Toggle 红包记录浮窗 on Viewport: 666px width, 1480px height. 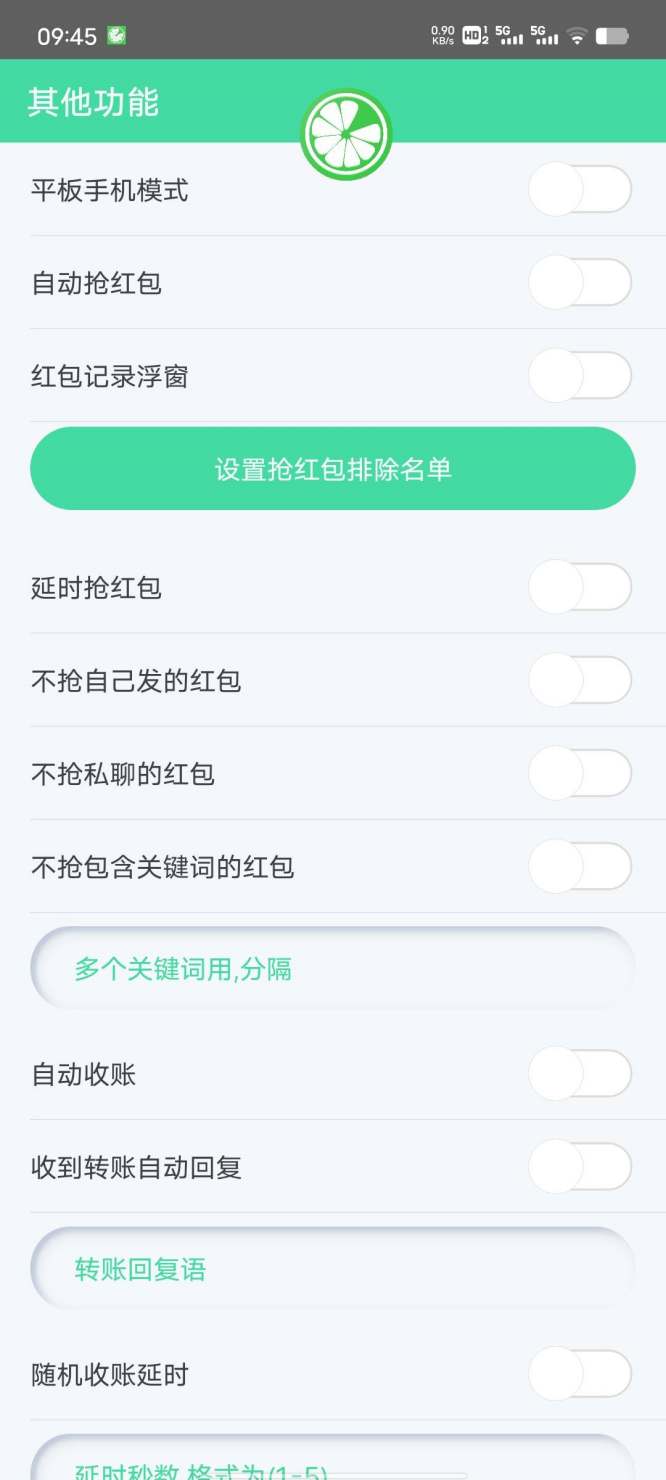pos(580,376)
